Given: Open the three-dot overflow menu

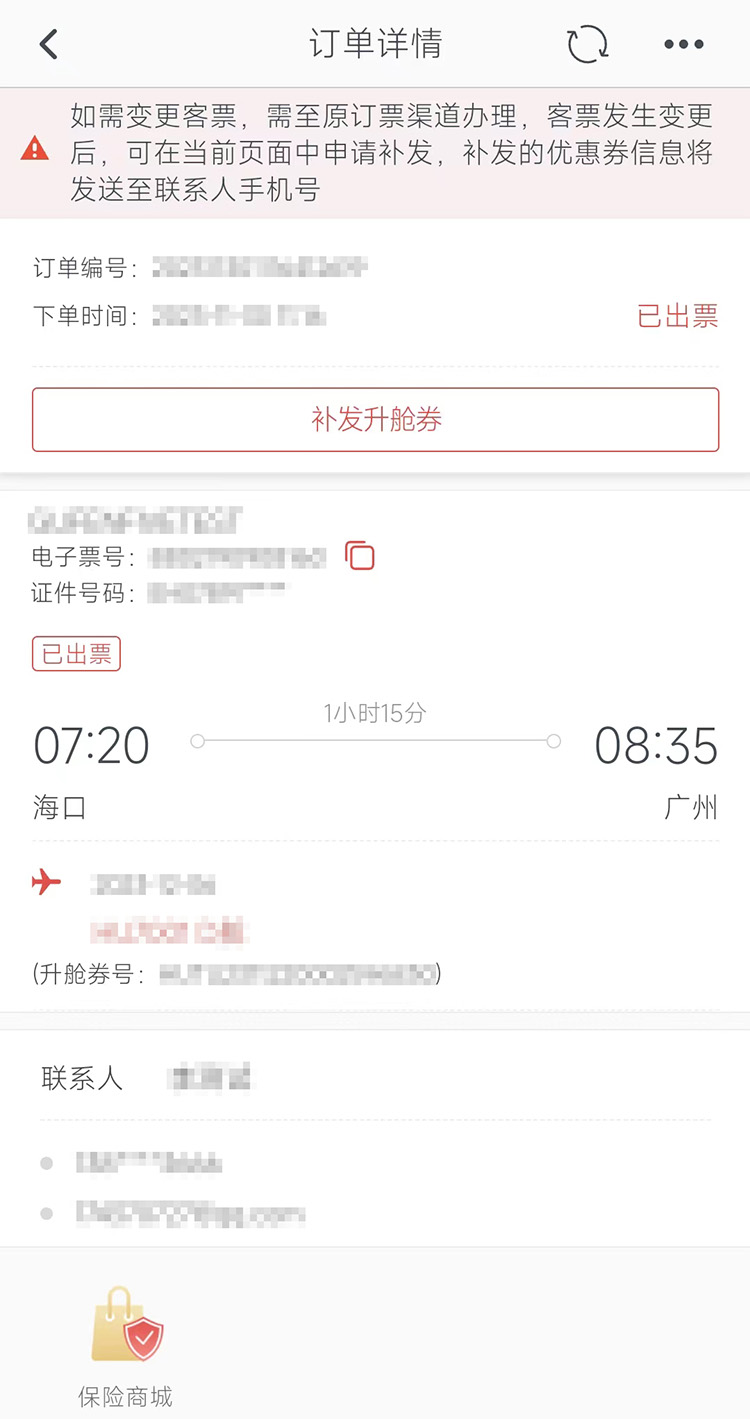Looking at the screenshot, I should pyautogui.click(x=684, y=44).
